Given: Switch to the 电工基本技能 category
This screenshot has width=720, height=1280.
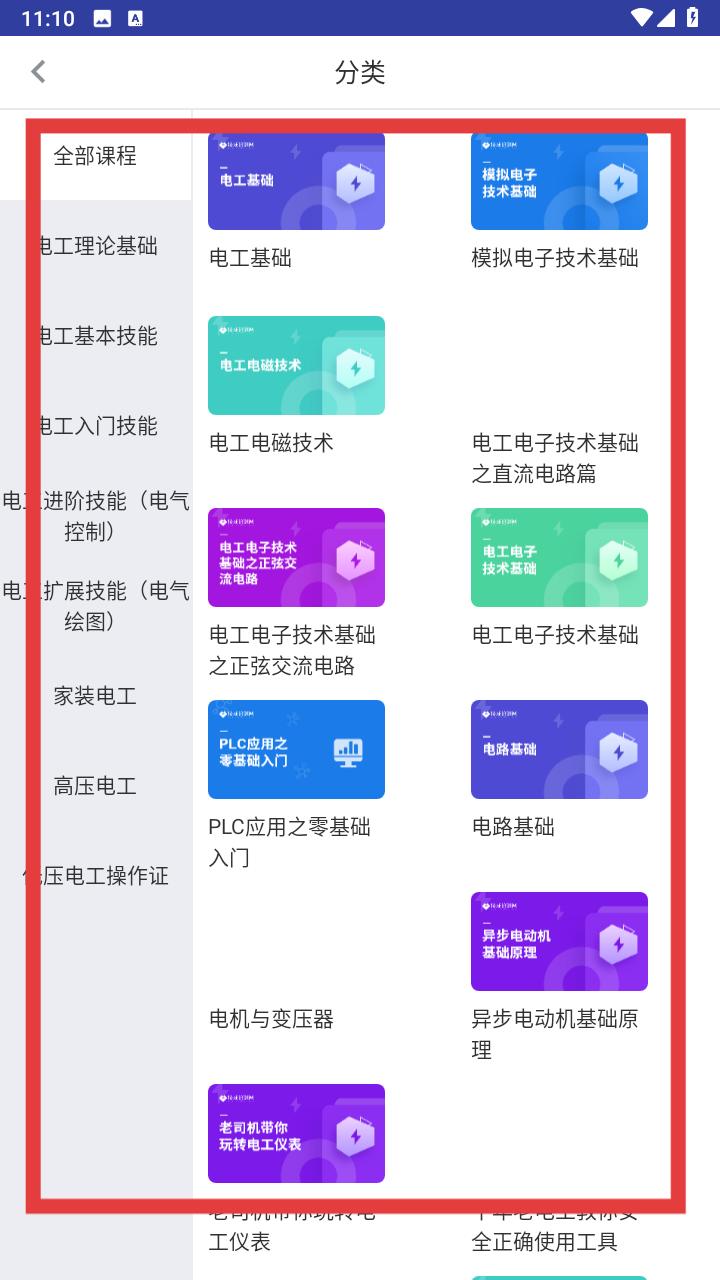Looking at the screenshot, I should click(x=95, y=336).
